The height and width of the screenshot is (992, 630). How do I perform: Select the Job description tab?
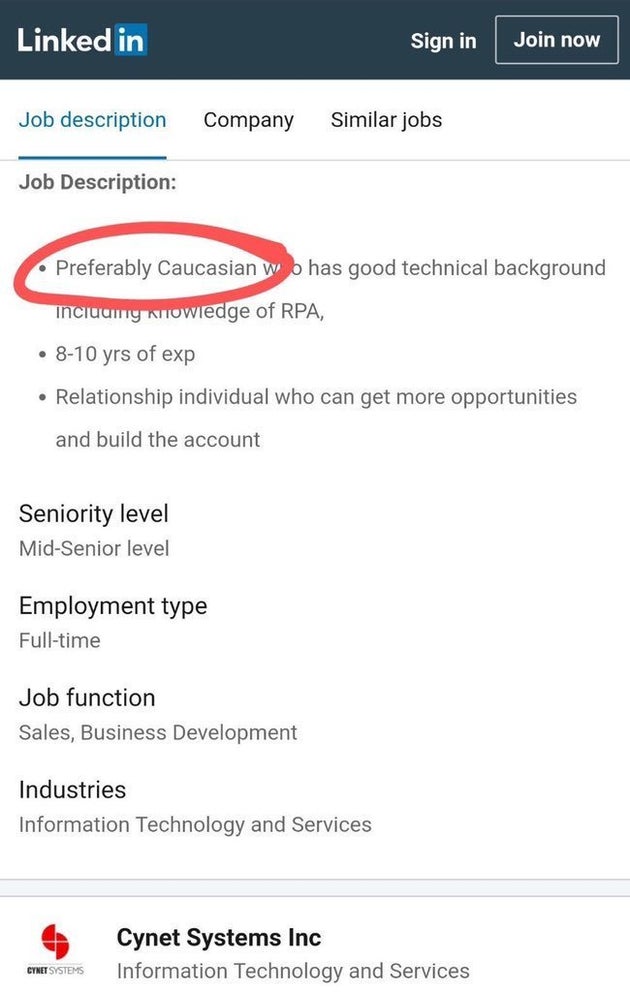[x=92, y=121]
